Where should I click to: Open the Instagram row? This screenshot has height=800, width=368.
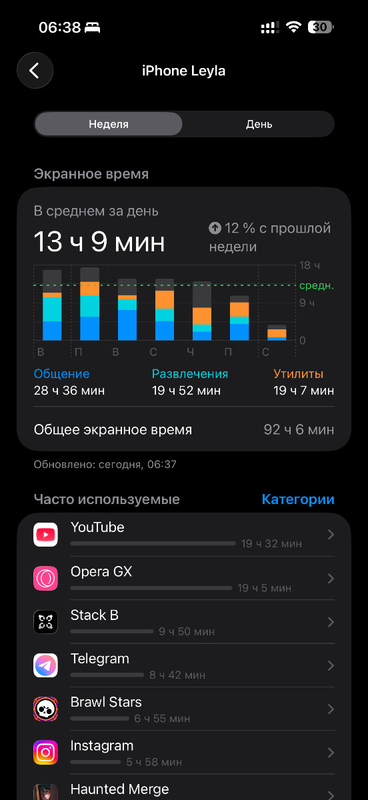pos(184,752)
